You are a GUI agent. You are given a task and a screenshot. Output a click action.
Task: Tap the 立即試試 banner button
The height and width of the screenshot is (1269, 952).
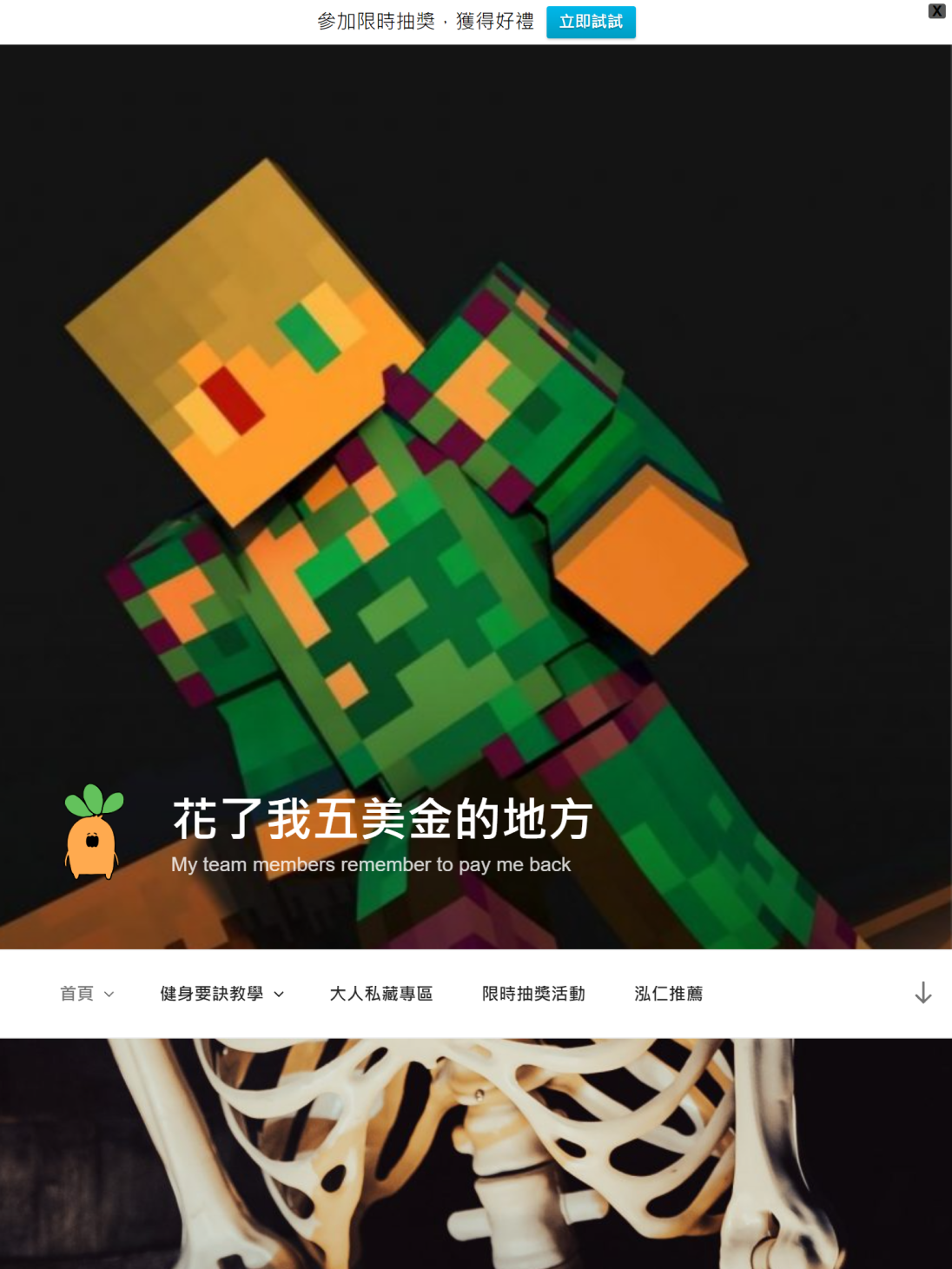click(591, 22)
